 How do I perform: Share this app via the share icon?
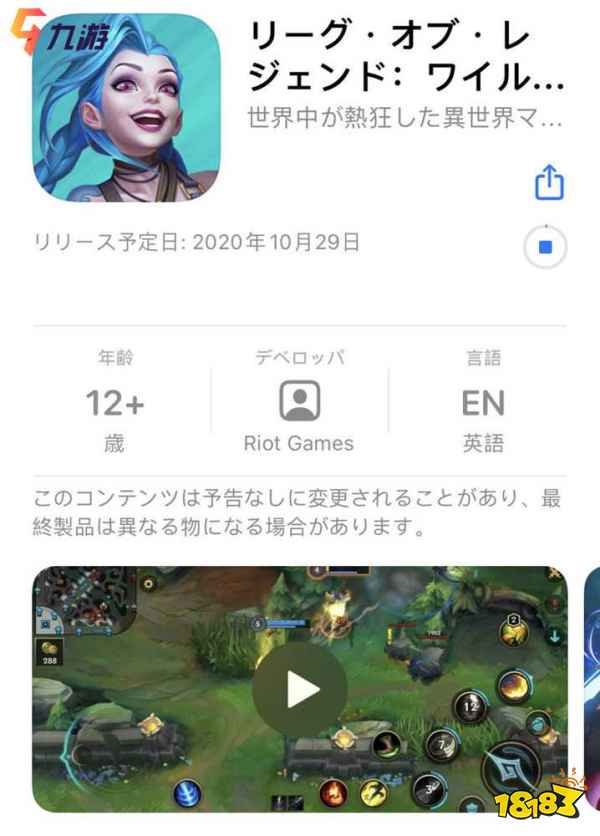549,182
